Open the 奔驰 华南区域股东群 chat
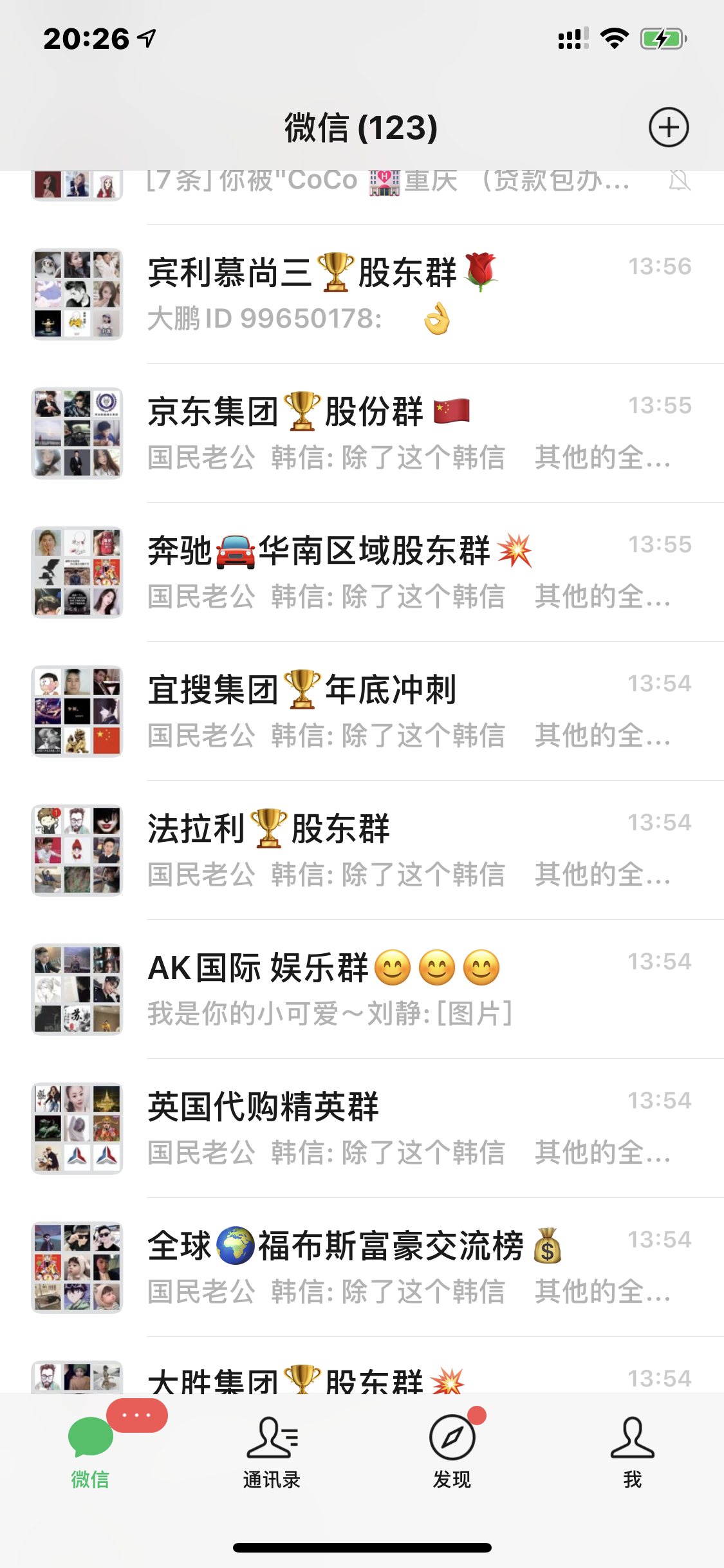724x1568 pixels. coord(386,572)
